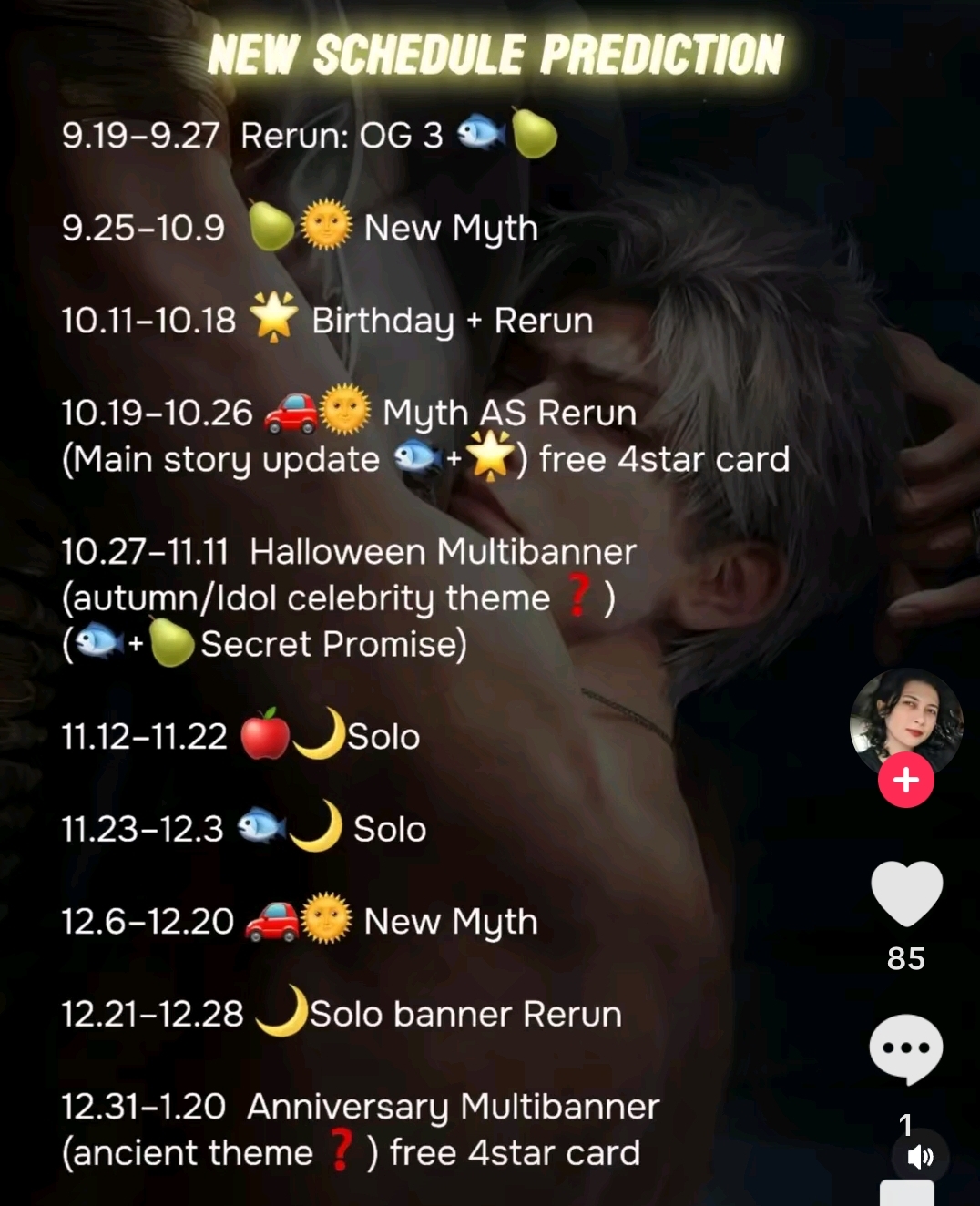Save the post with the bookmark icon
The image size is (980, 1206).
pyautogui.click(x=906, y=1193)
